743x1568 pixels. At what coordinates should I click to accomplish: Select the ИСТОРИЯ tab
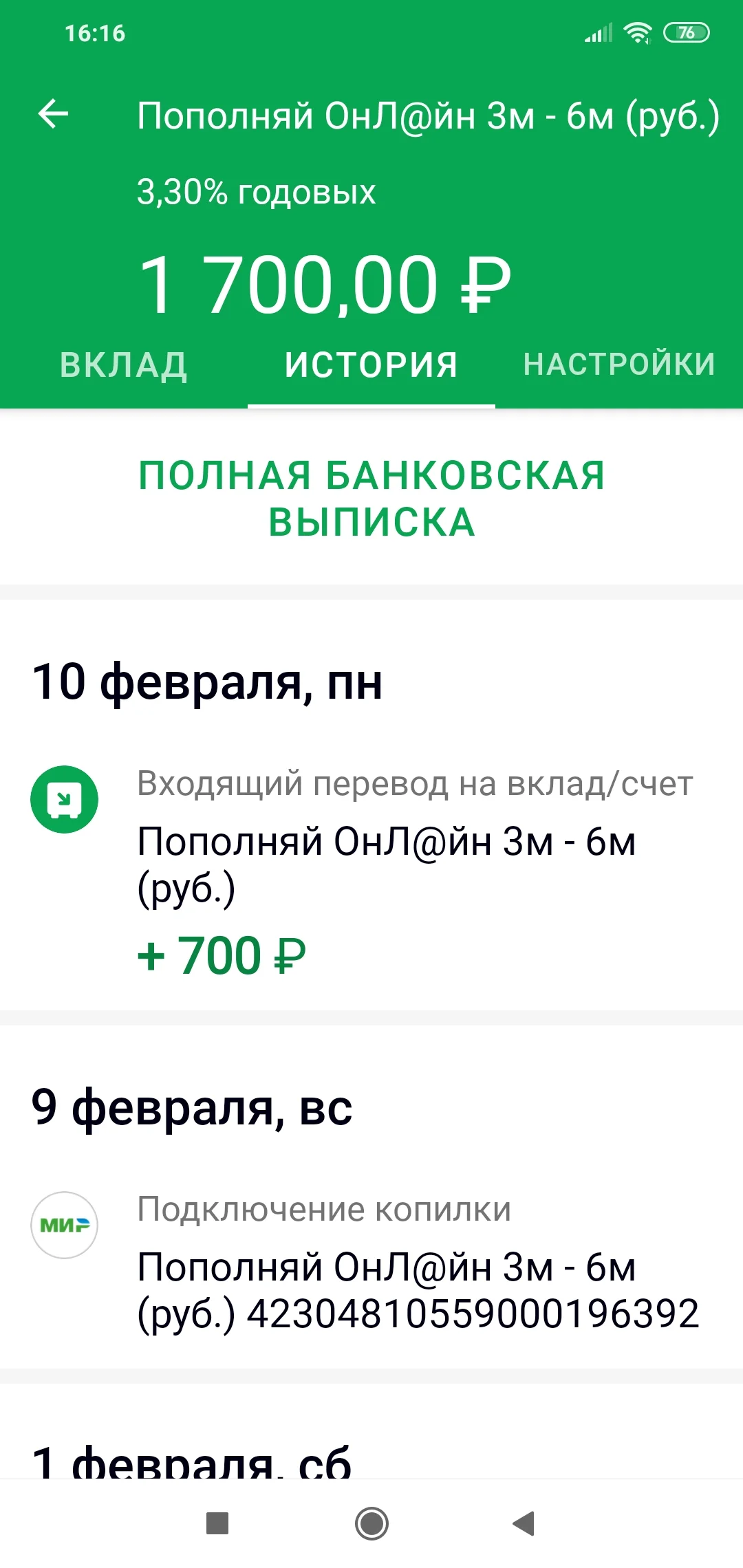pyautogui.click(x=370, y=363)
